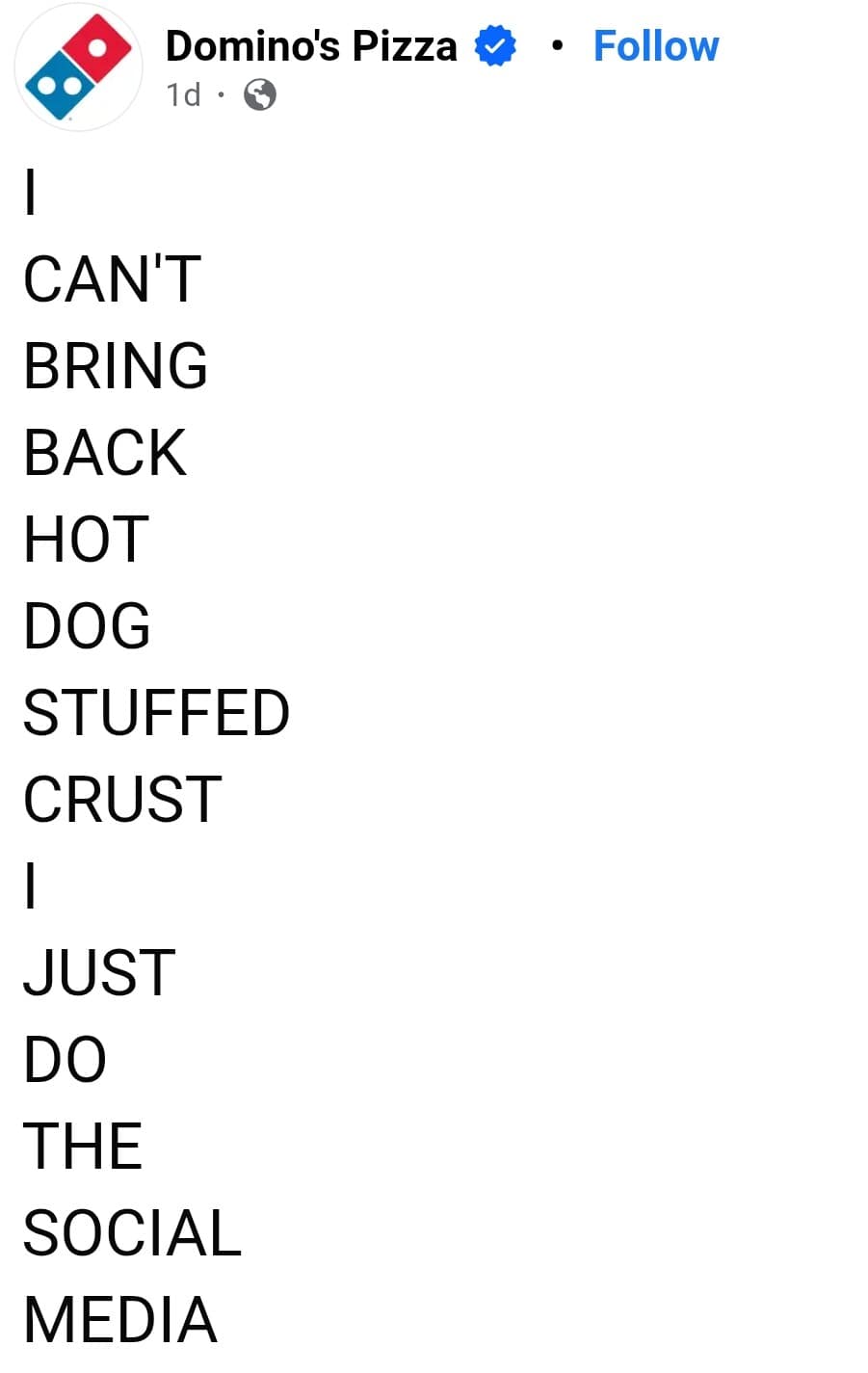The image size is (868, 1373).
Task: Follow the Domino's Pizza page
Action: (x=655, y=46)
